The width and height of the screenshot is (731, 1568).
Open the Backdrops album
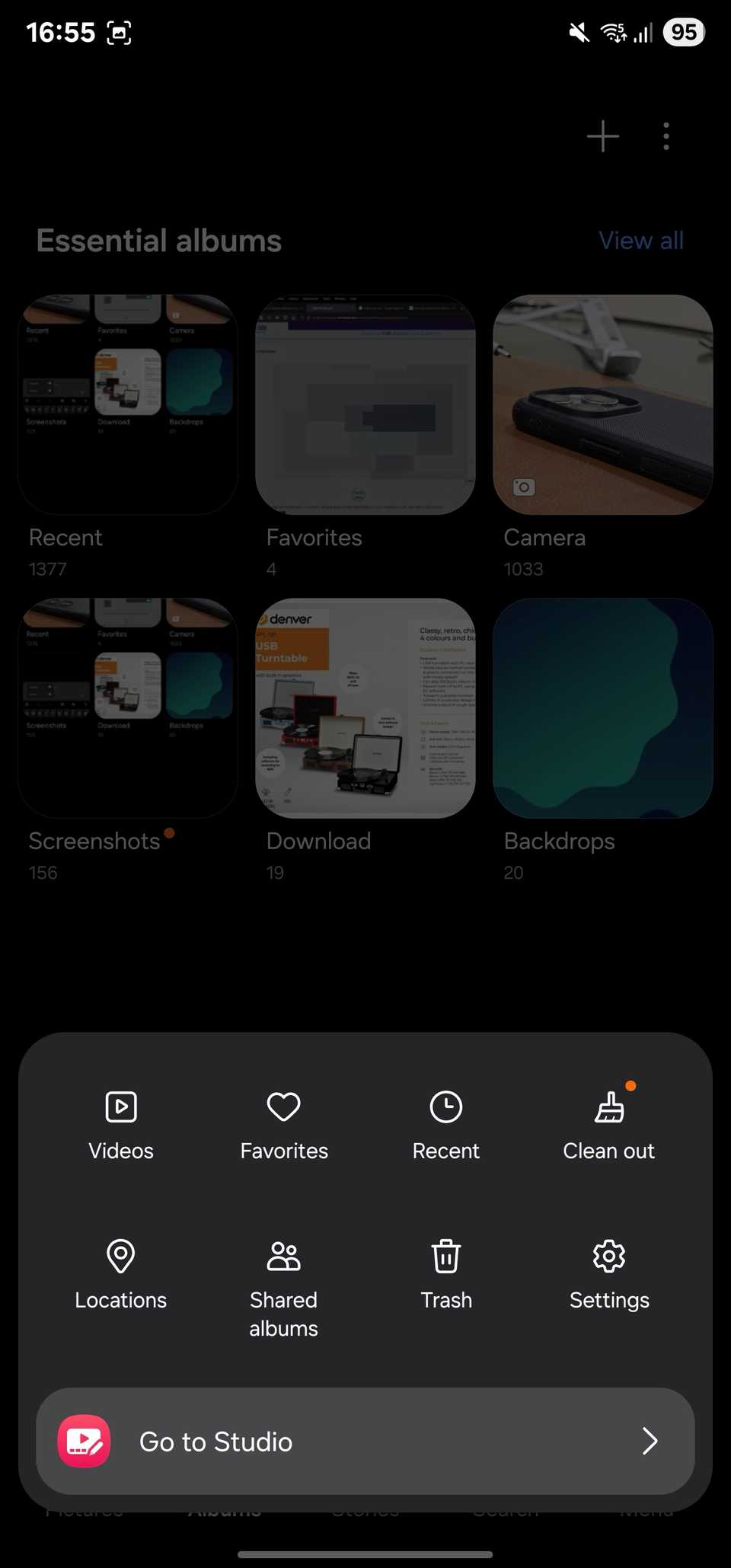click(602, 707)
